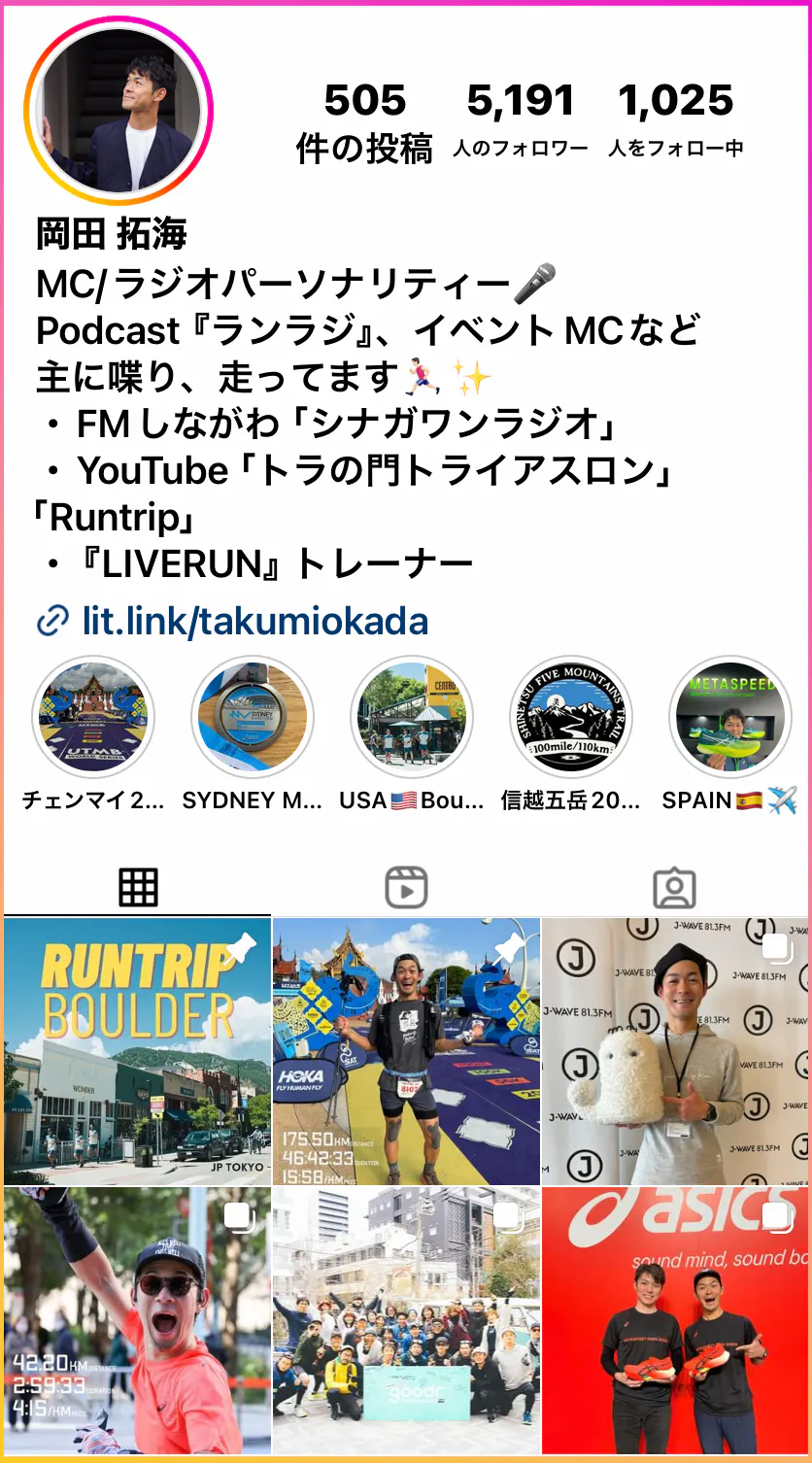Switch to the posts grid tab
812x1463 pixels.
pos(138,887)
